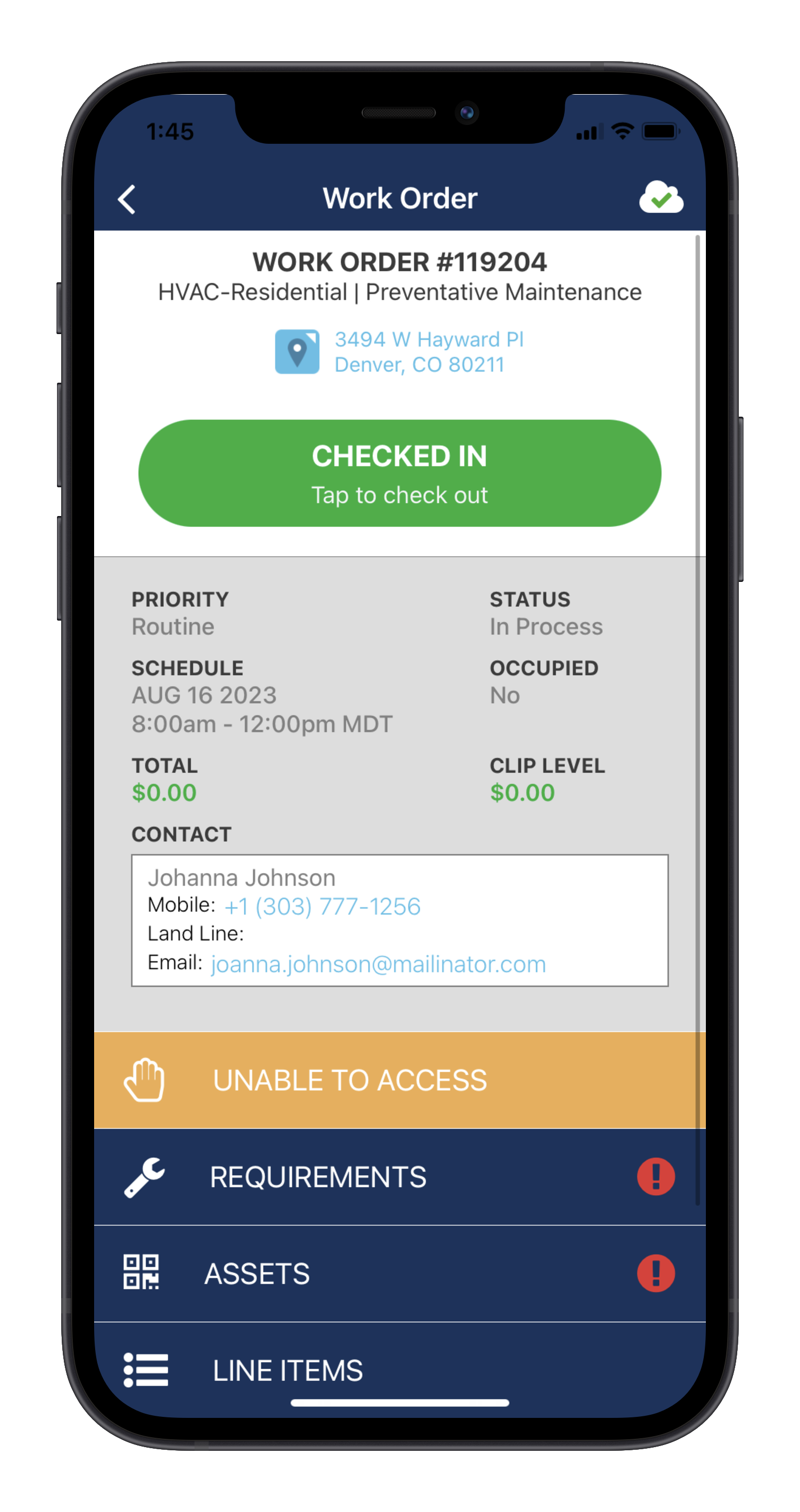Tap the map pin location icon
The height and width of the screenshot is (1512, 800).
(297, 351)
